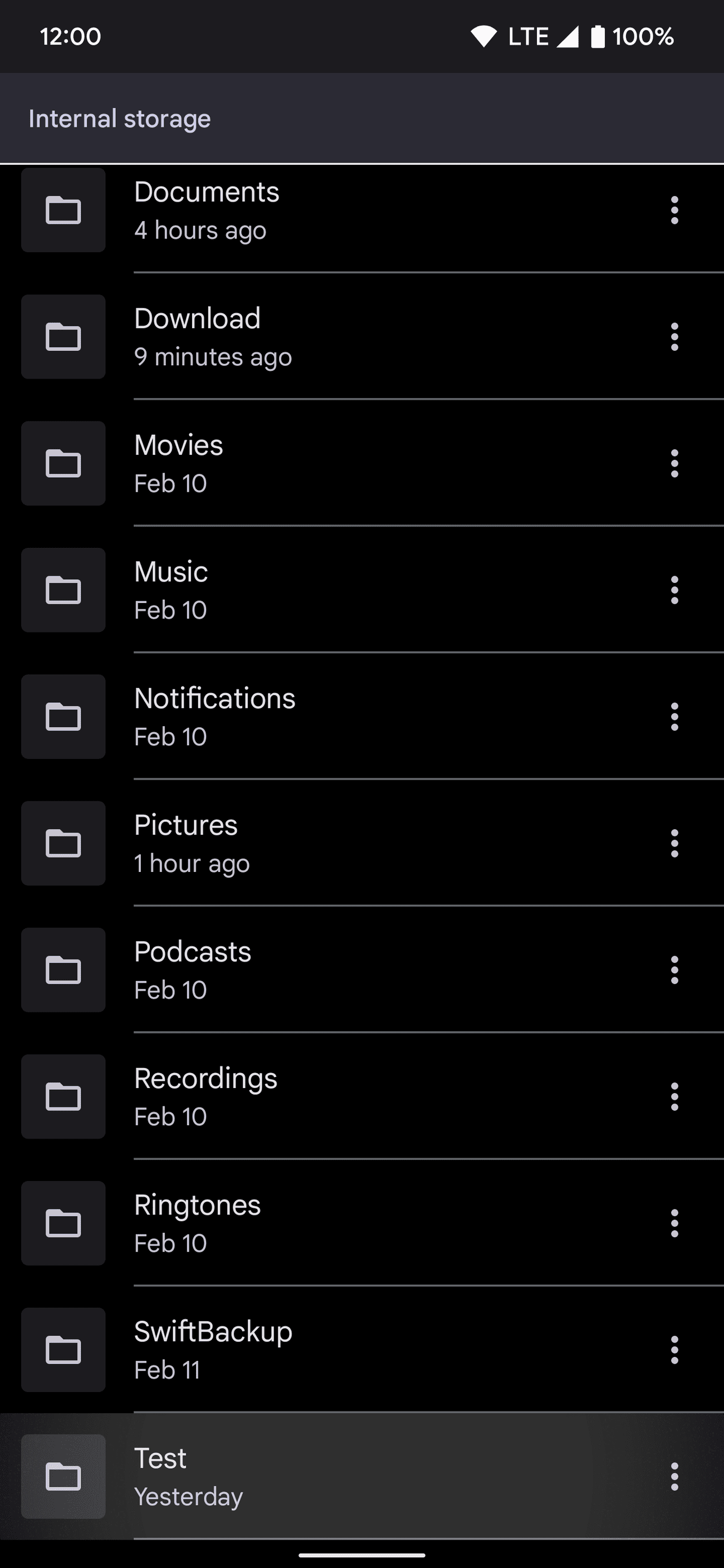The width and height of the screenshot is (724, 1568).
Task: Open the overflow menu for Pictures
Action: point(674,843)
